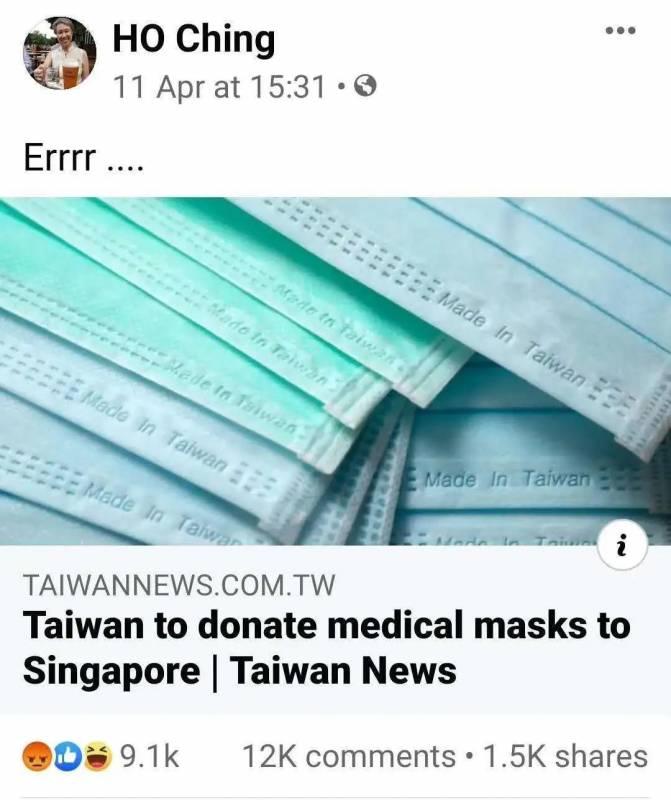The image size is (671, 800).
Task: Open the post timestamp 11 Apr at 15:31
Action: click(x=219, y=87)
